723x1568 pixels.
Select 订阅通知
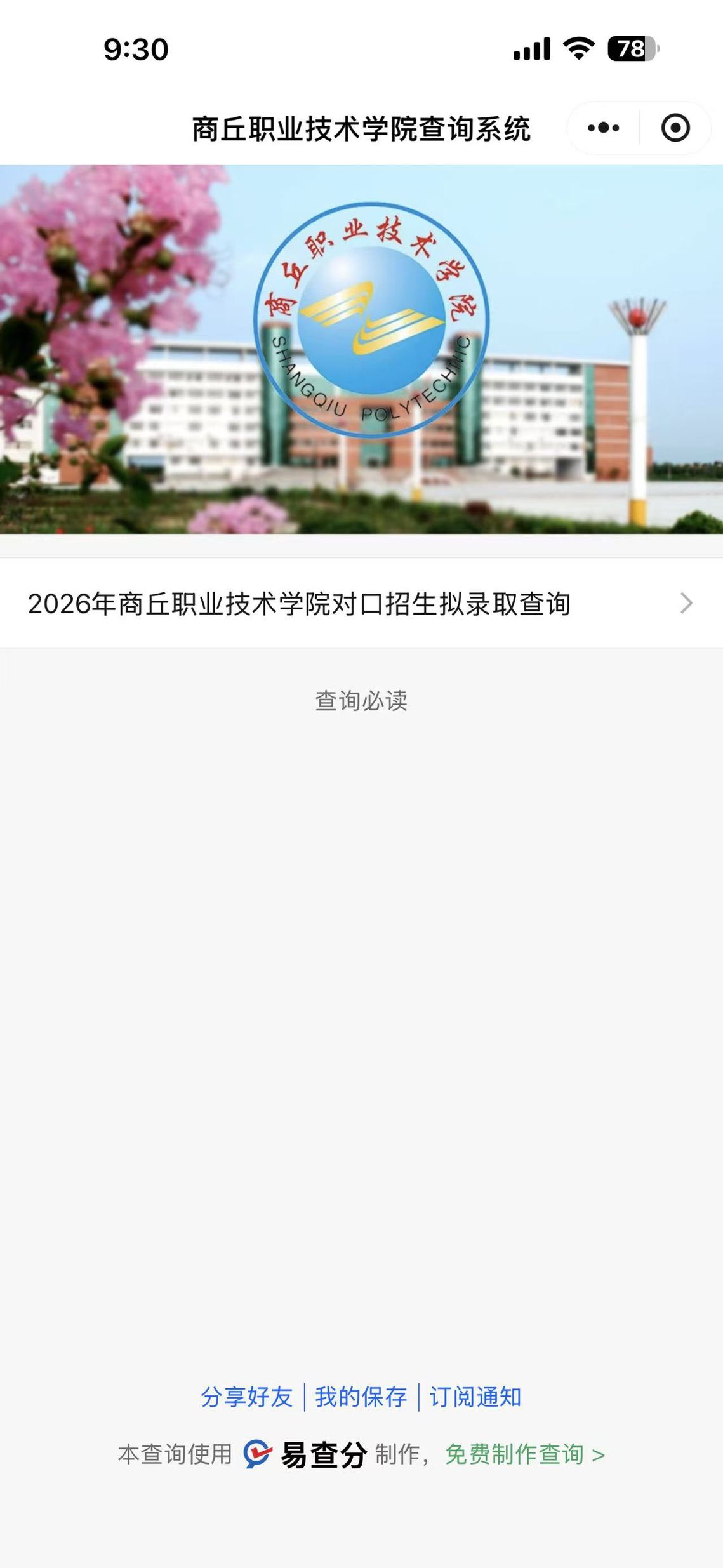[475, 1397]
